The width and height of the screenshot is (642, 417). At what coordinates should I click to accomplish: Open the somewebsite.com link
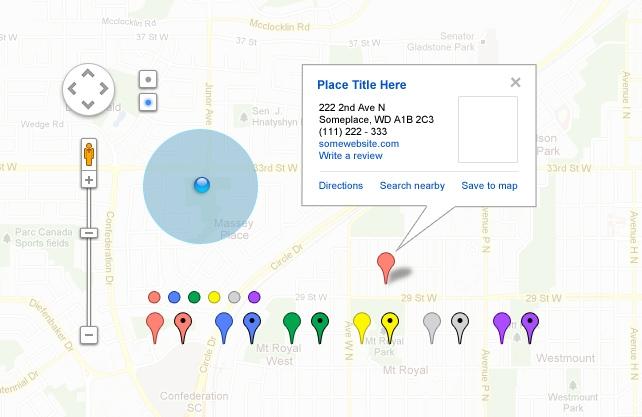tap(358, 144)
